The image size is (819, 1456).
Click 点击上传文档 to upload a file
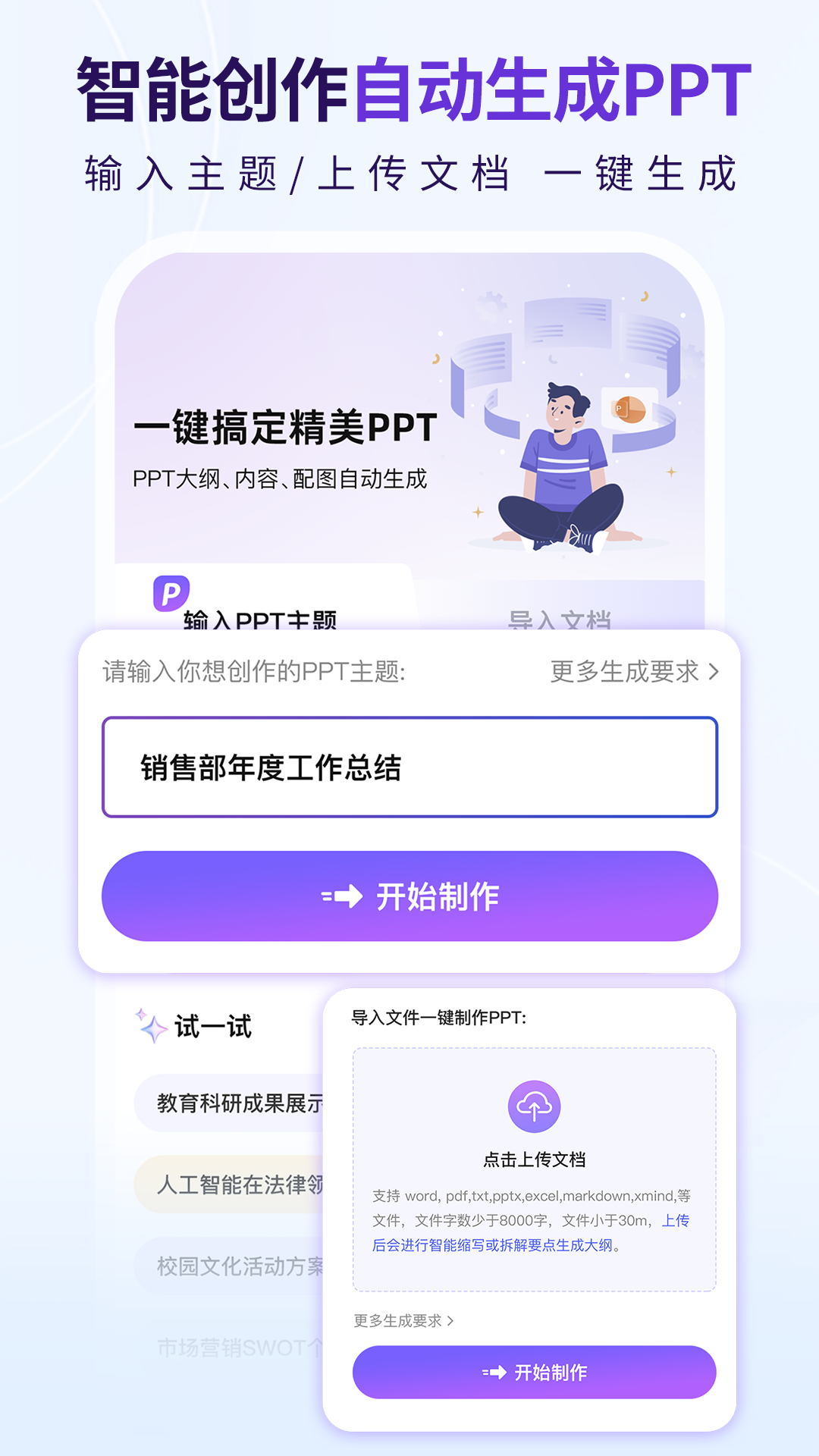point(535,1159)
